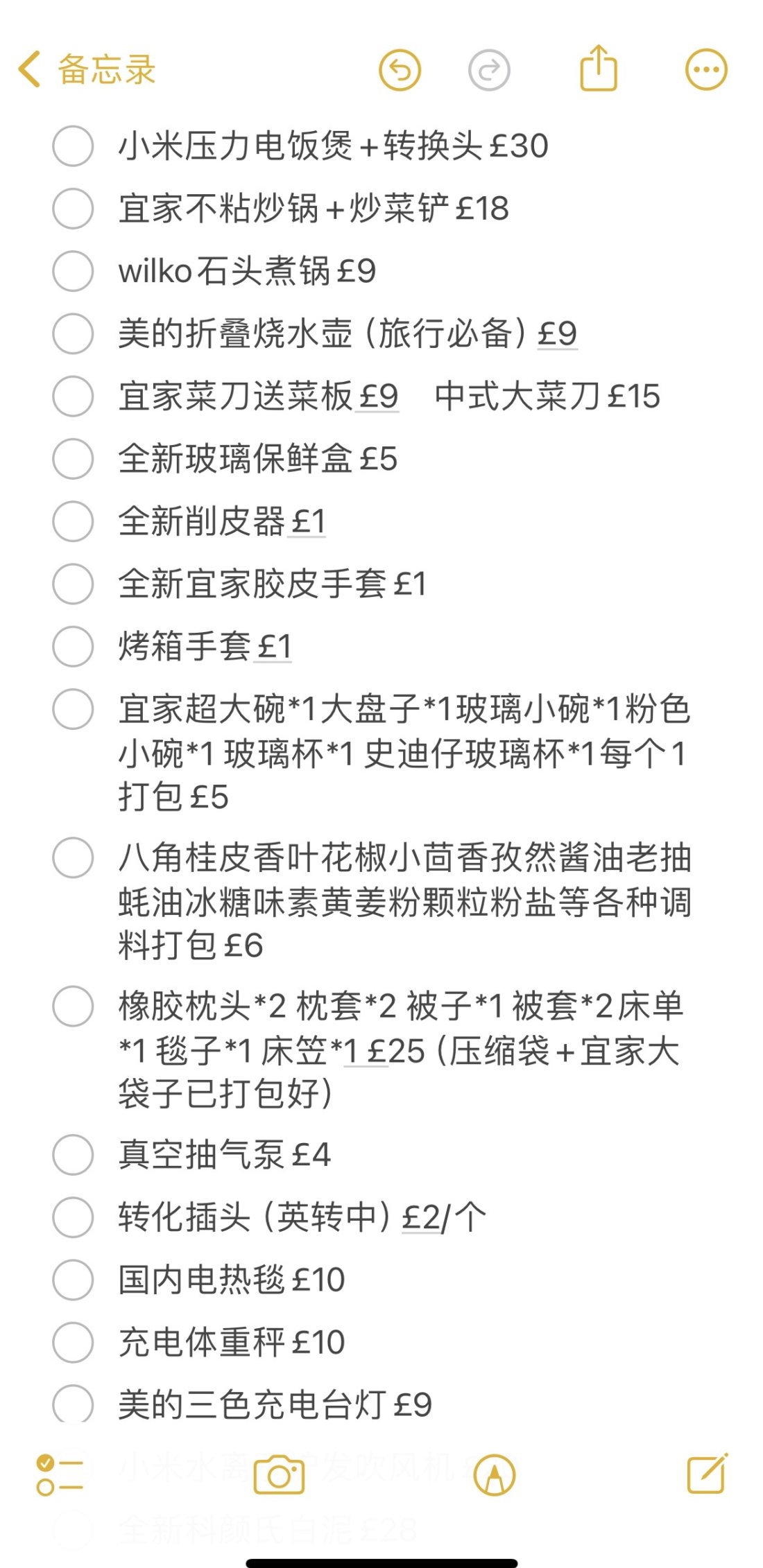Check off 真空抽气泵 item
The height and width of the screenshot is (1568, 763).
(73, 1155)
